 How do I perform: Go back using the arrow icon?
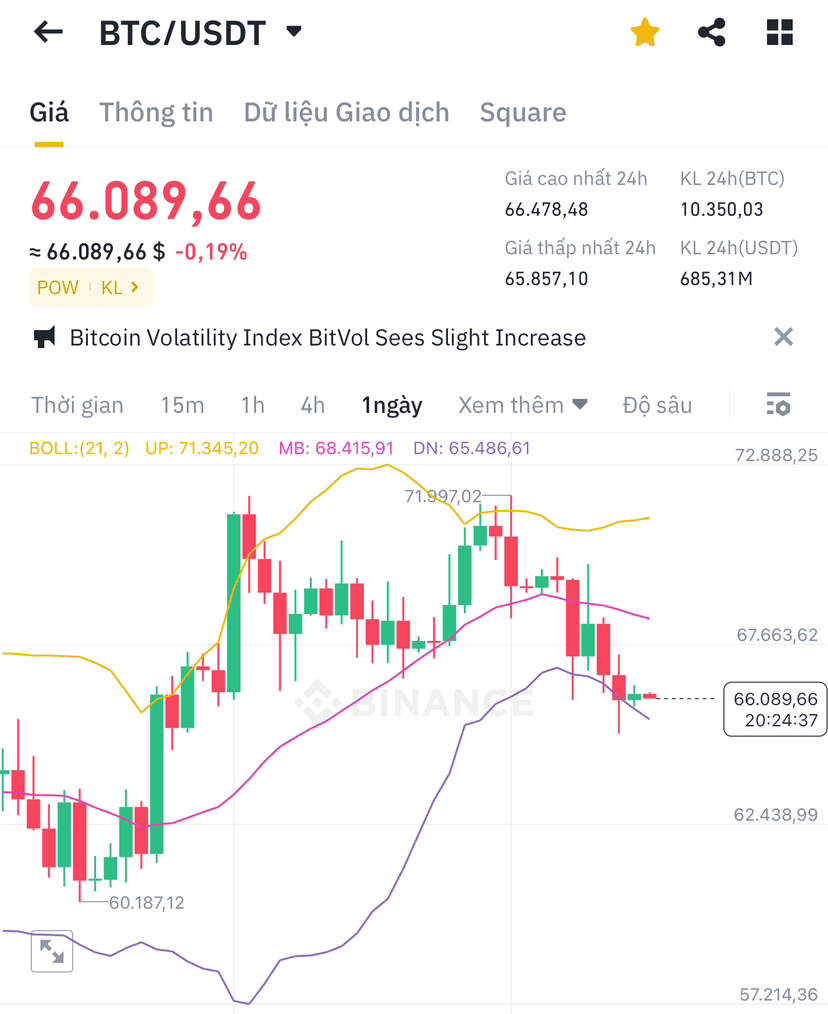point(48,32)
